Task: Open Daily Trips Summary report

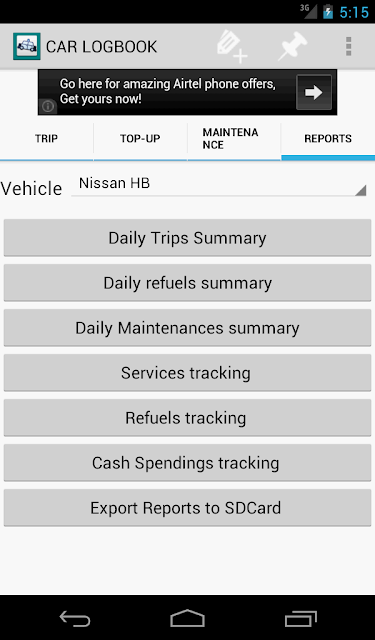Action: pyautogui.click(x=187, y=238)
